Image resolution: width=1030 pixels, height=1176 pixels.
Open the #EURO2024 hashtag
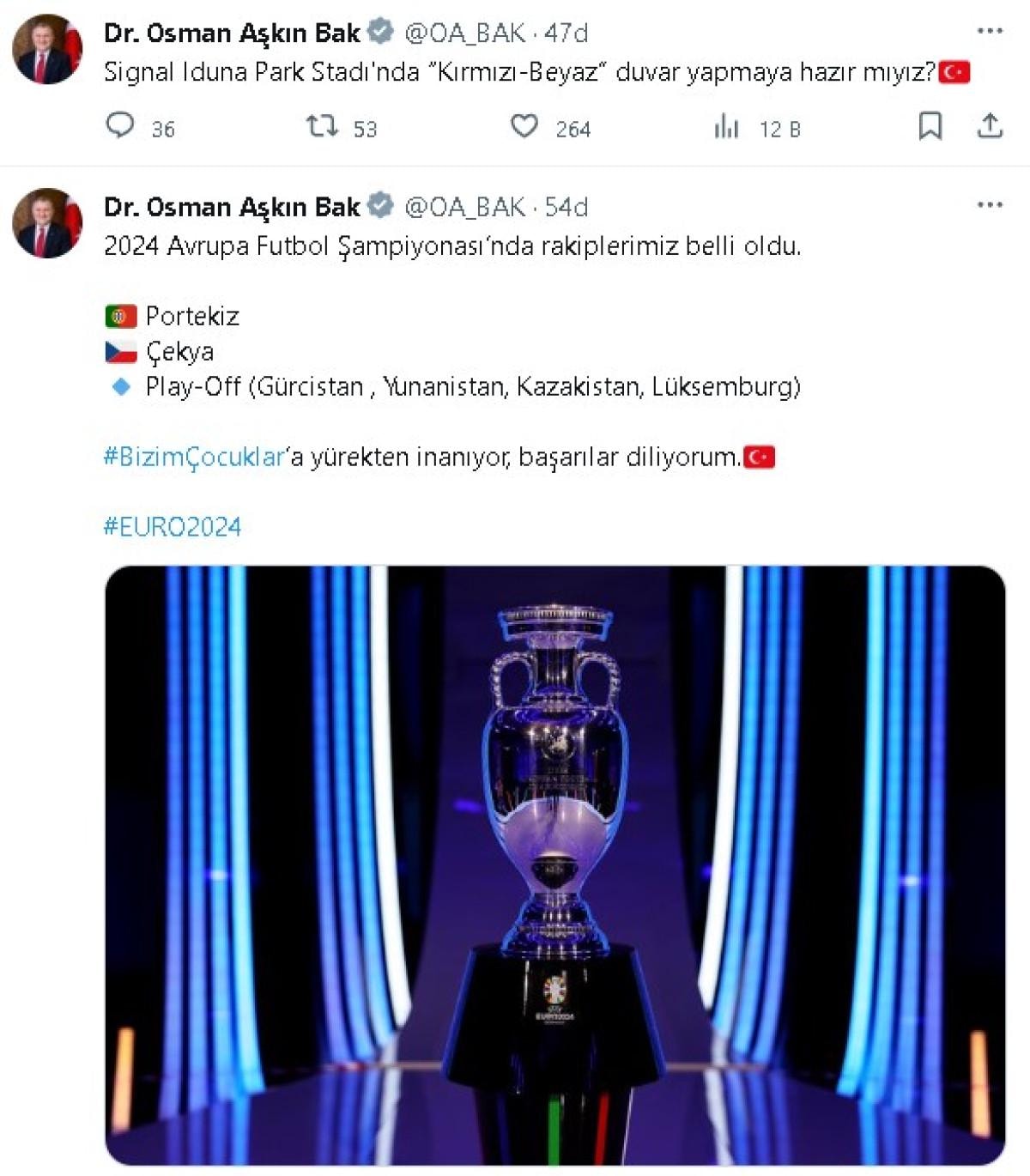point(173,526)
